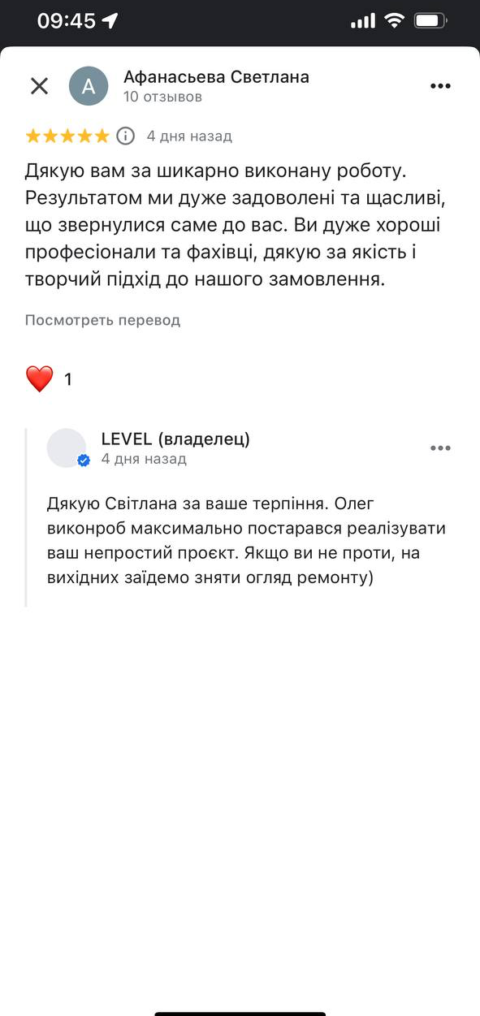Open the overflow menu for LEVEL's owner reply
This screenshot has height=1016, width=480.
coord(440,448)
